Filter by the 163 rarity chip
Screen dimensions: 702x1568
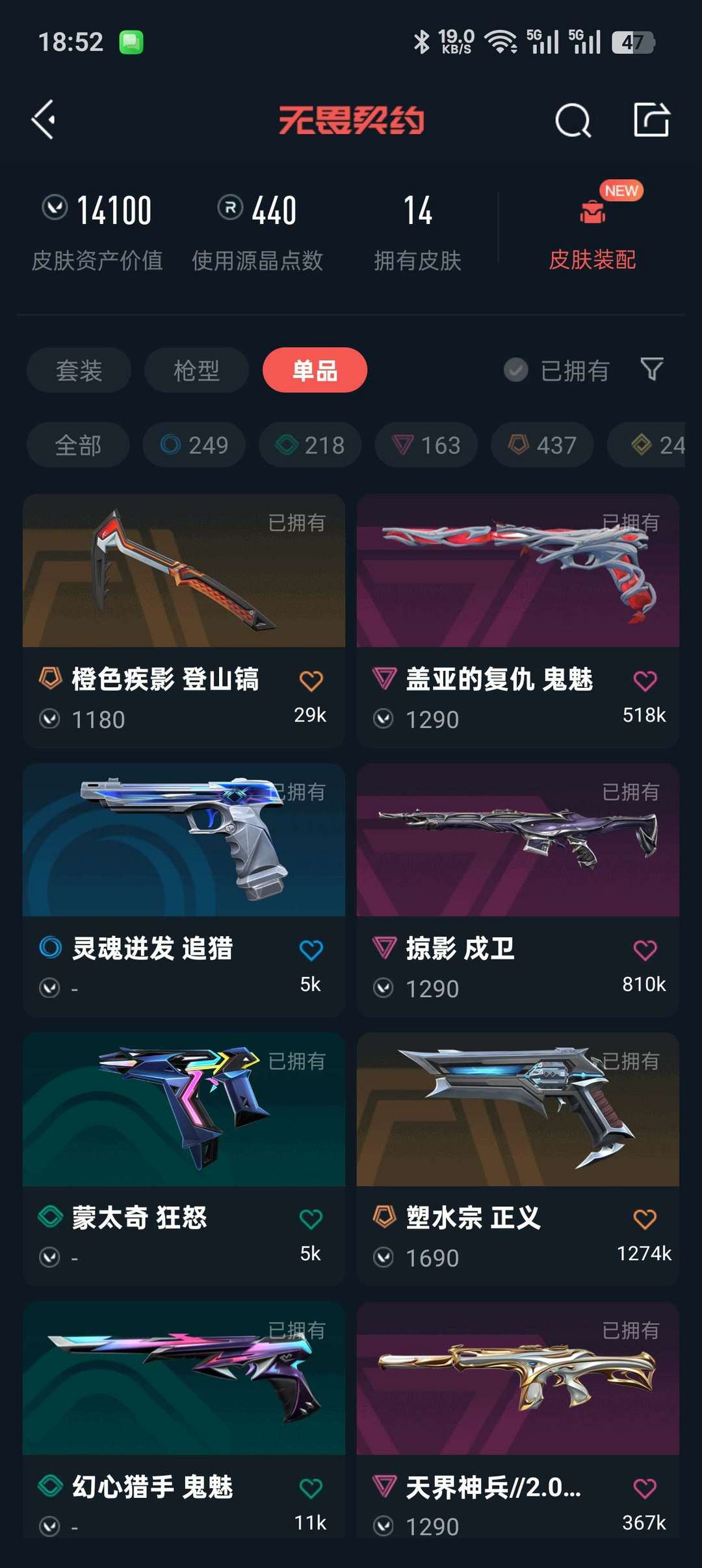(x=426, y=445)
